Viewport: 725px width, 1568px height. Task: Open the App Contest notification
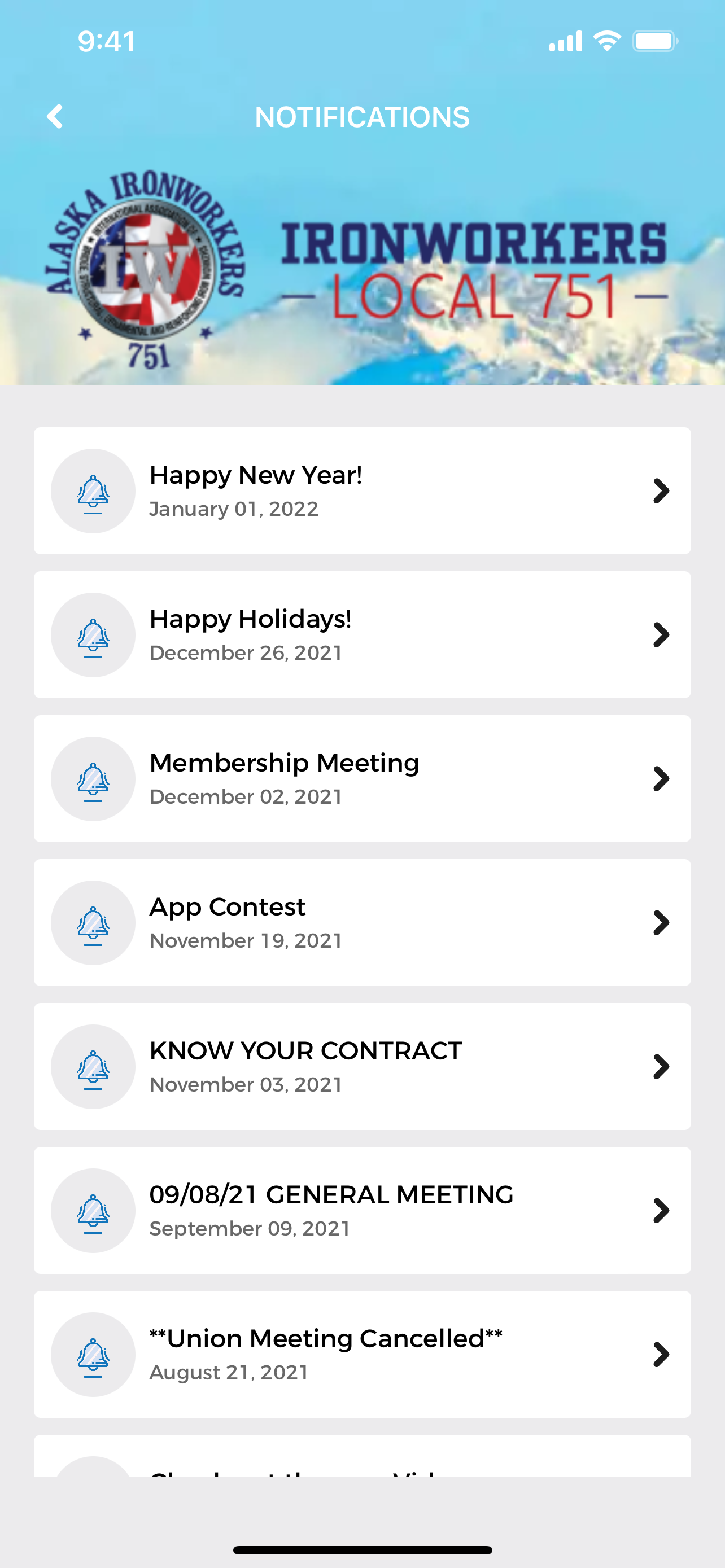tap(362, 923)
